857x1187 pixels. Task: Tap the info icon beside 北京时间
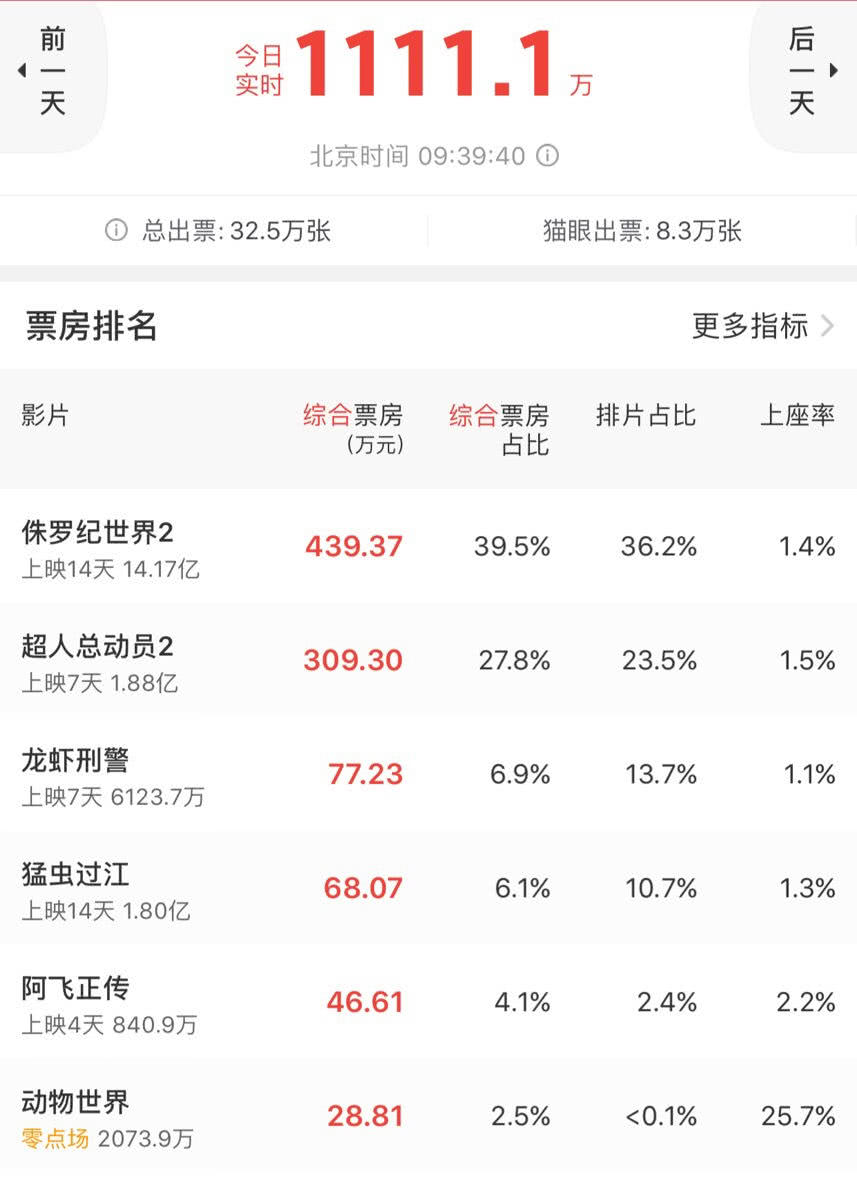click(x=548, y=156)
